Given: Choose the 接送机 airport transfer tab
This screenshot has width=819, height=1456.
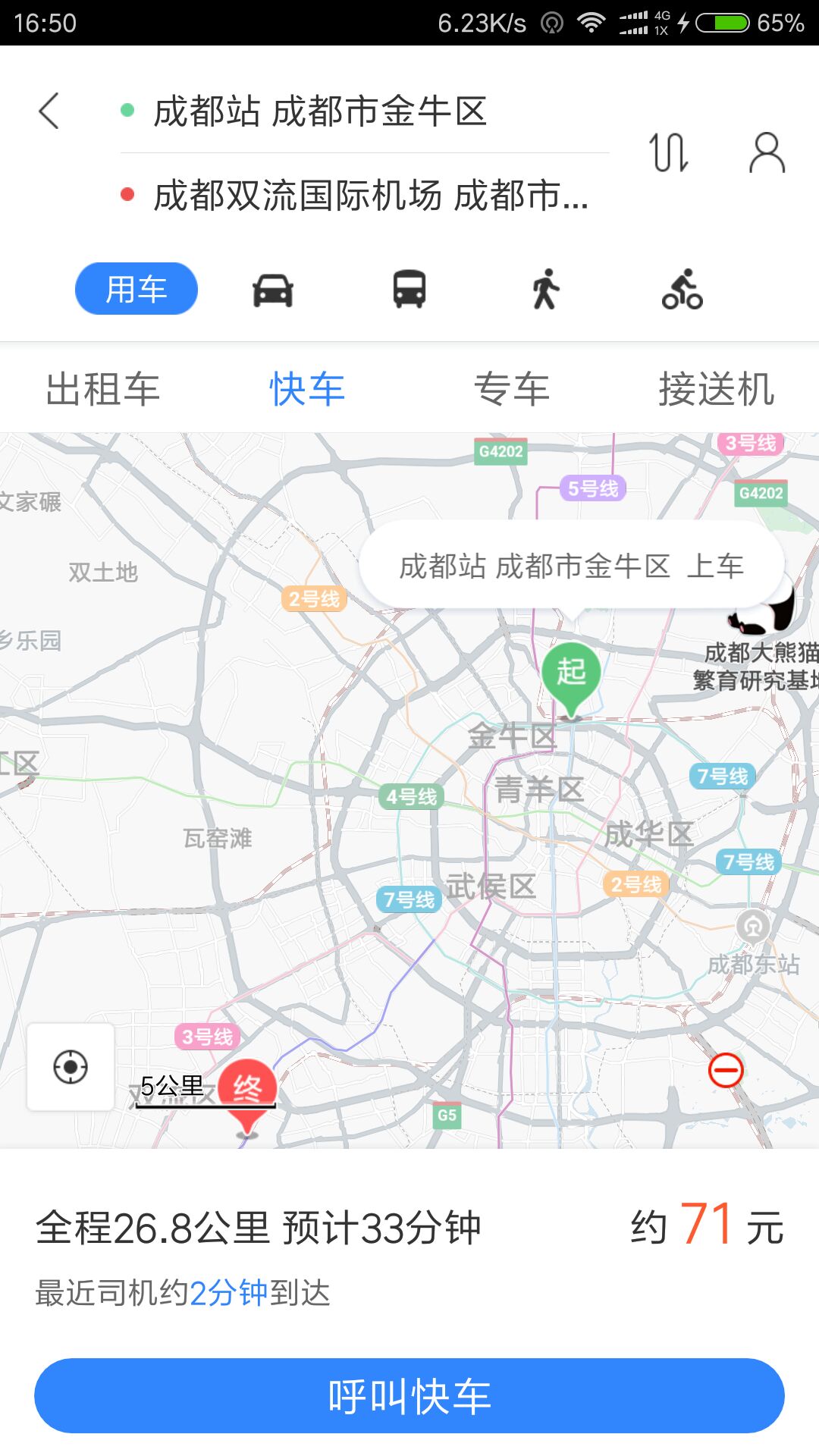Looking at the screenshot, I should coord(717,389).
